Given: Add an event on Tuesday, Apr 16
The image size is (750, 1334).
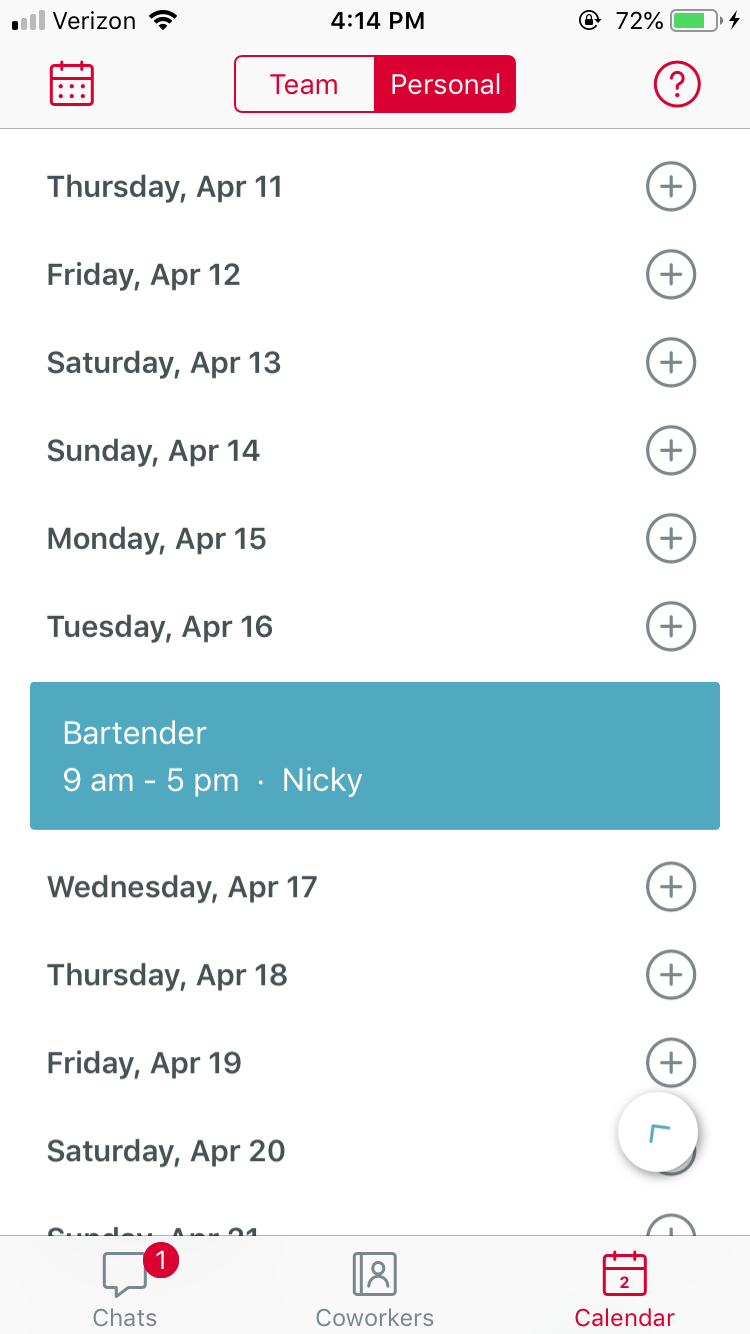Looking at the screenshot, I should click(671, 627).
